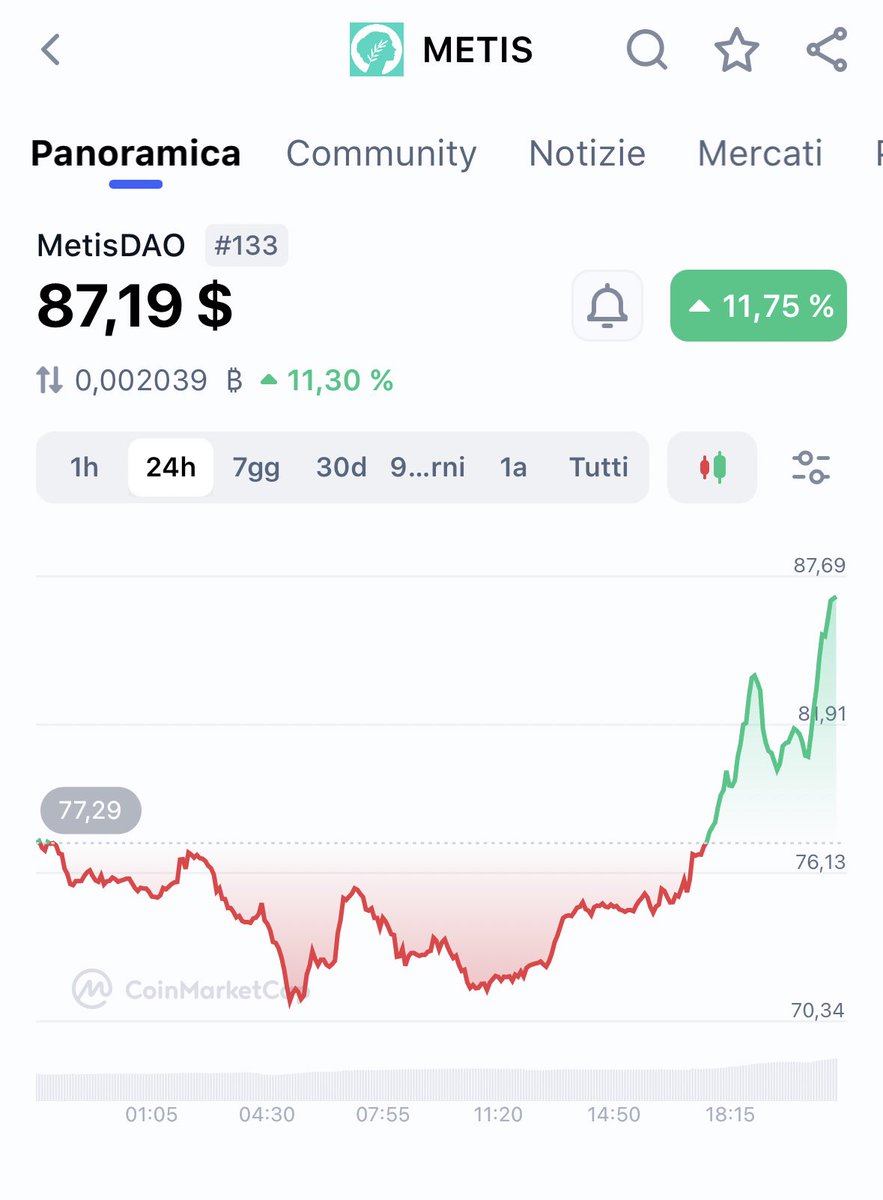Tap the green 11,75 % change button
The width and height of the screenshot is (883, 1200).
[x=758, y=306]
